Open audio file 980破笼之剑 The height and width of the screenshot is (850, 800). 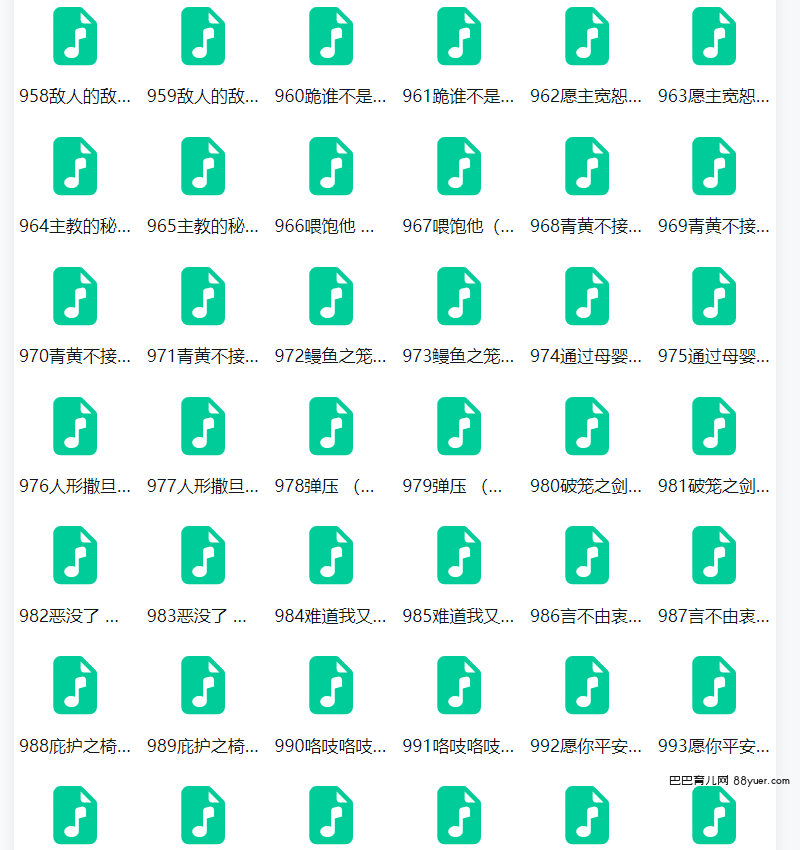(x=587, y=426)
